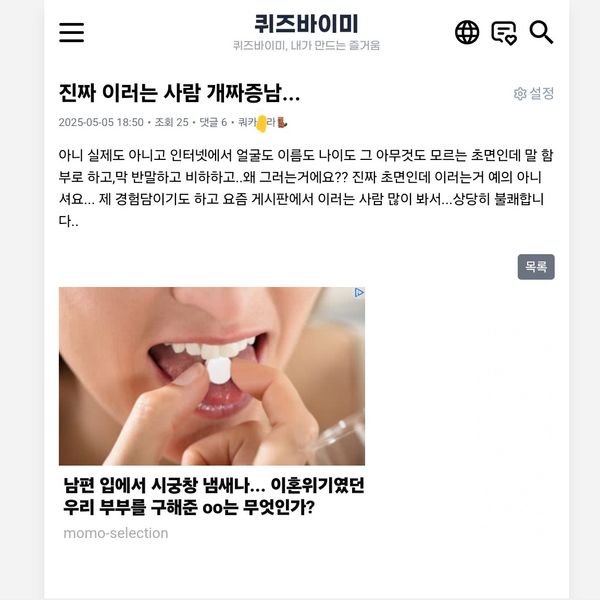Open the 설정 settings for this post

[534, 93]
